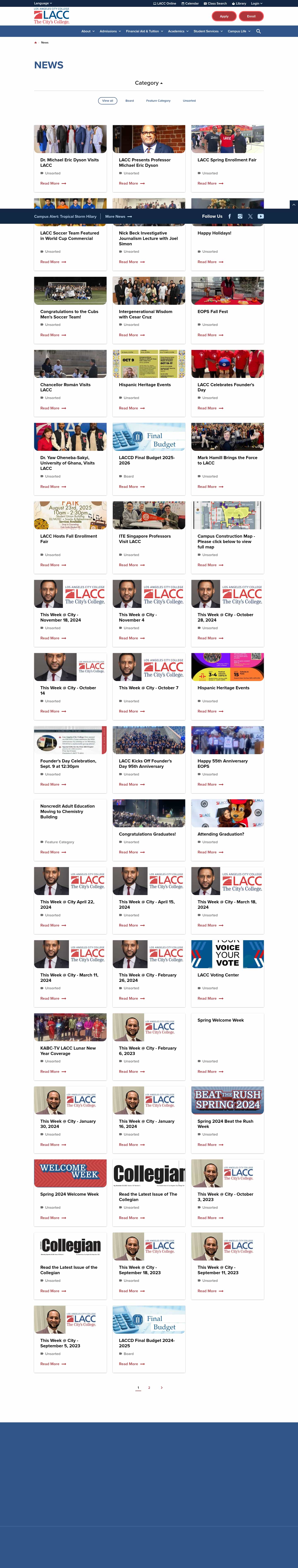Tap the Apply button
The height and width of the screenshot is (1568, 298).
pyautogui.click(x=224, y=16)
